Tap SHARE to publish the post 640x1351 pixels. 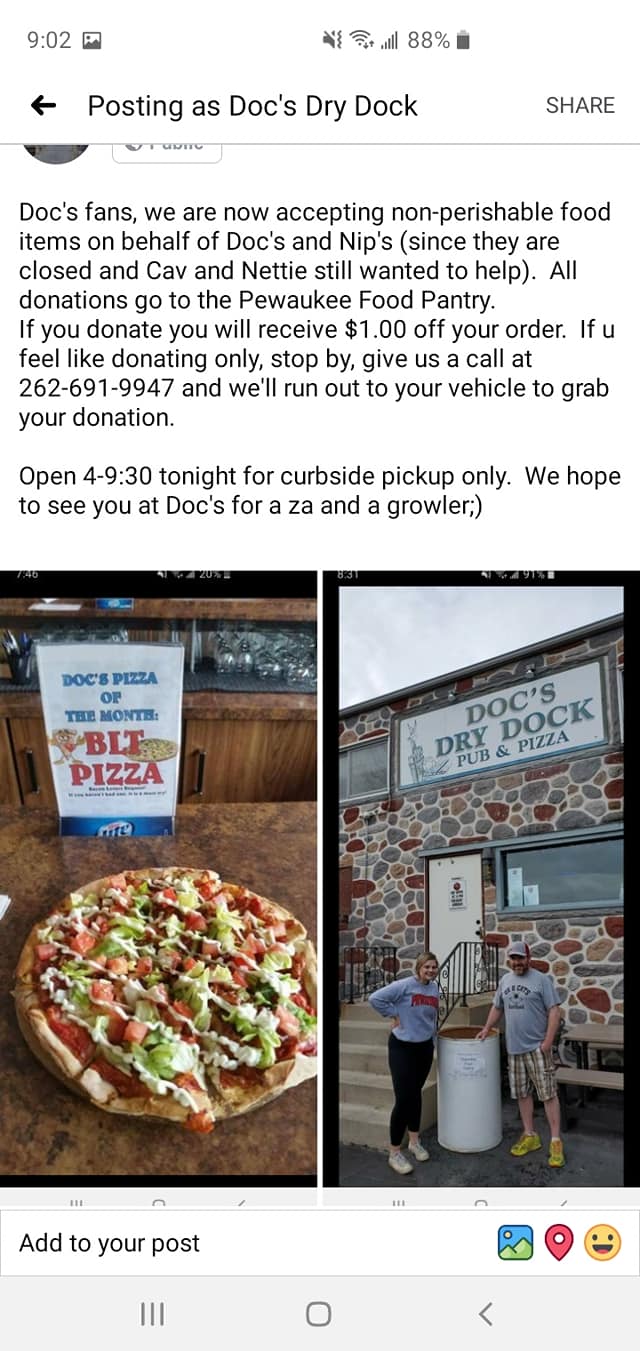click(580, 105)
